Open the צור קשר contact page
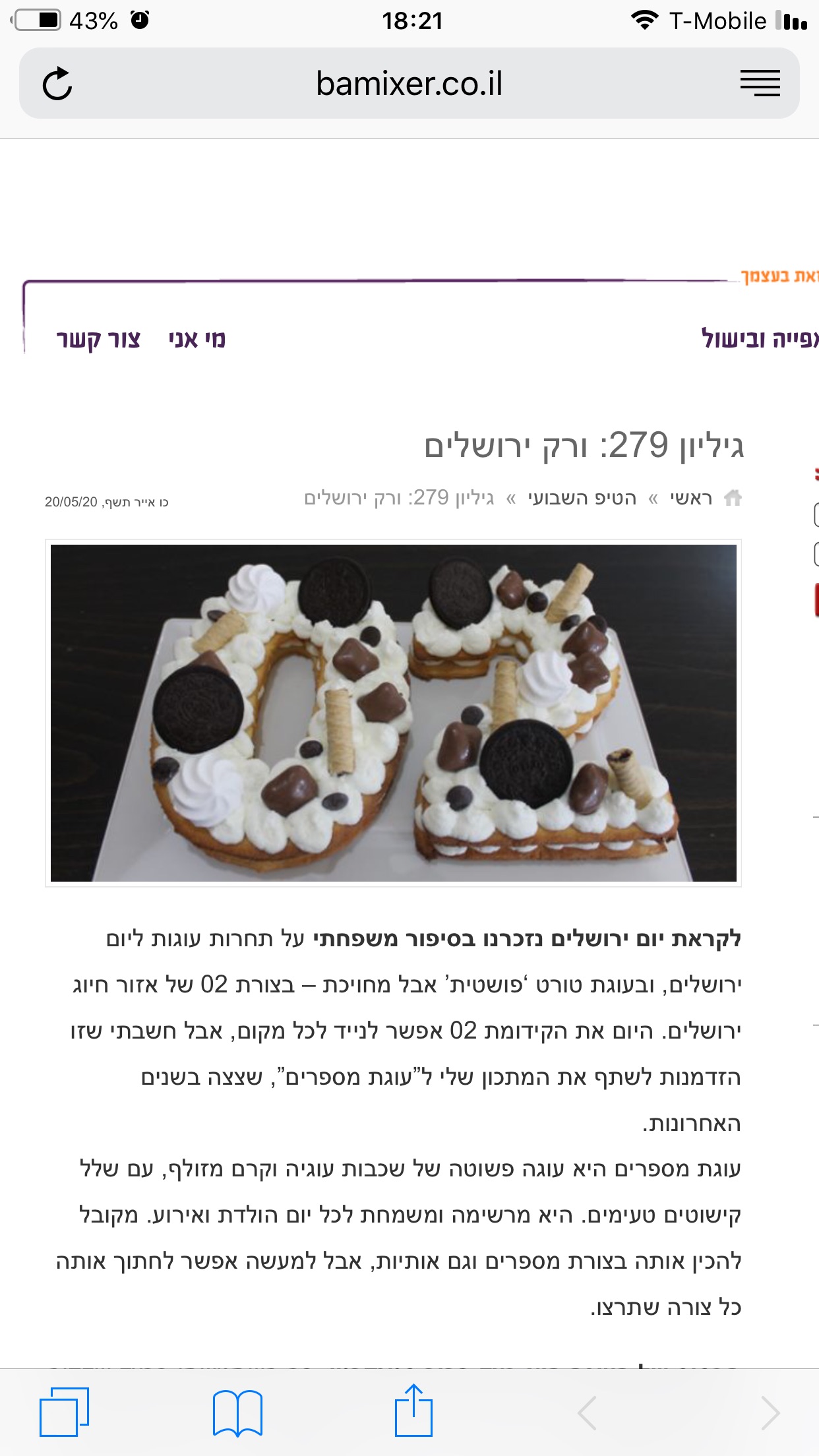The width and height of the screenshot is (819, 1456). 98,340
